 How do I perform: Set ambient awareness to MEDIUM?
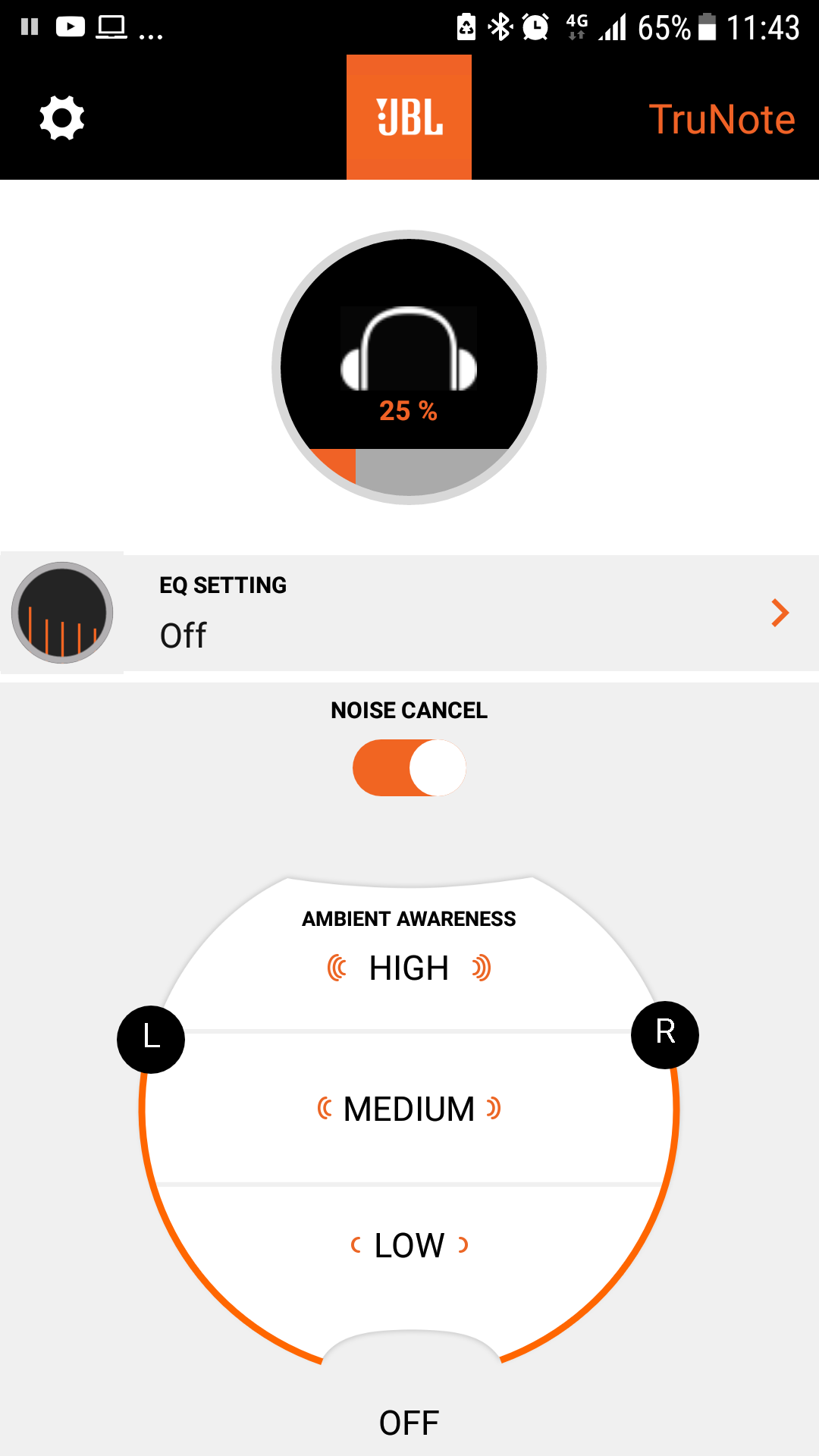(x=409, y=1109)
